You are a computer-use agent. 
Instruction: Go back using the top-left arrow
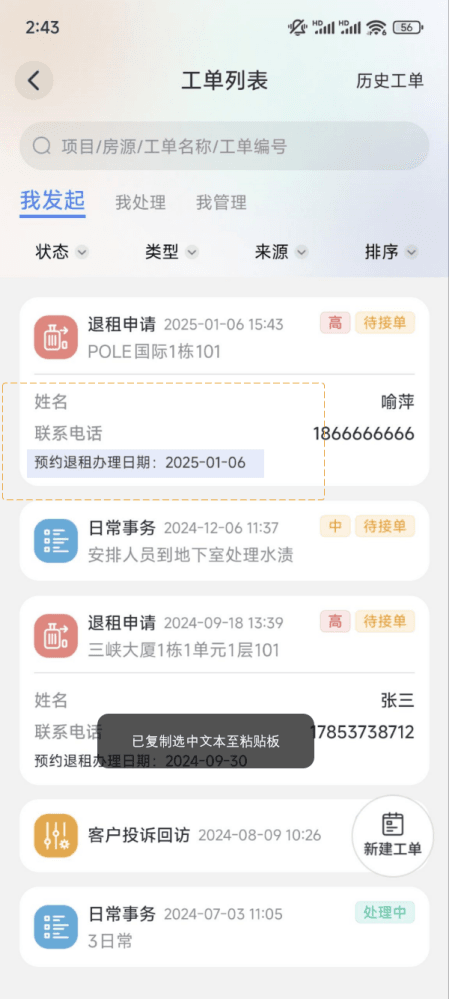click(34, 81)
